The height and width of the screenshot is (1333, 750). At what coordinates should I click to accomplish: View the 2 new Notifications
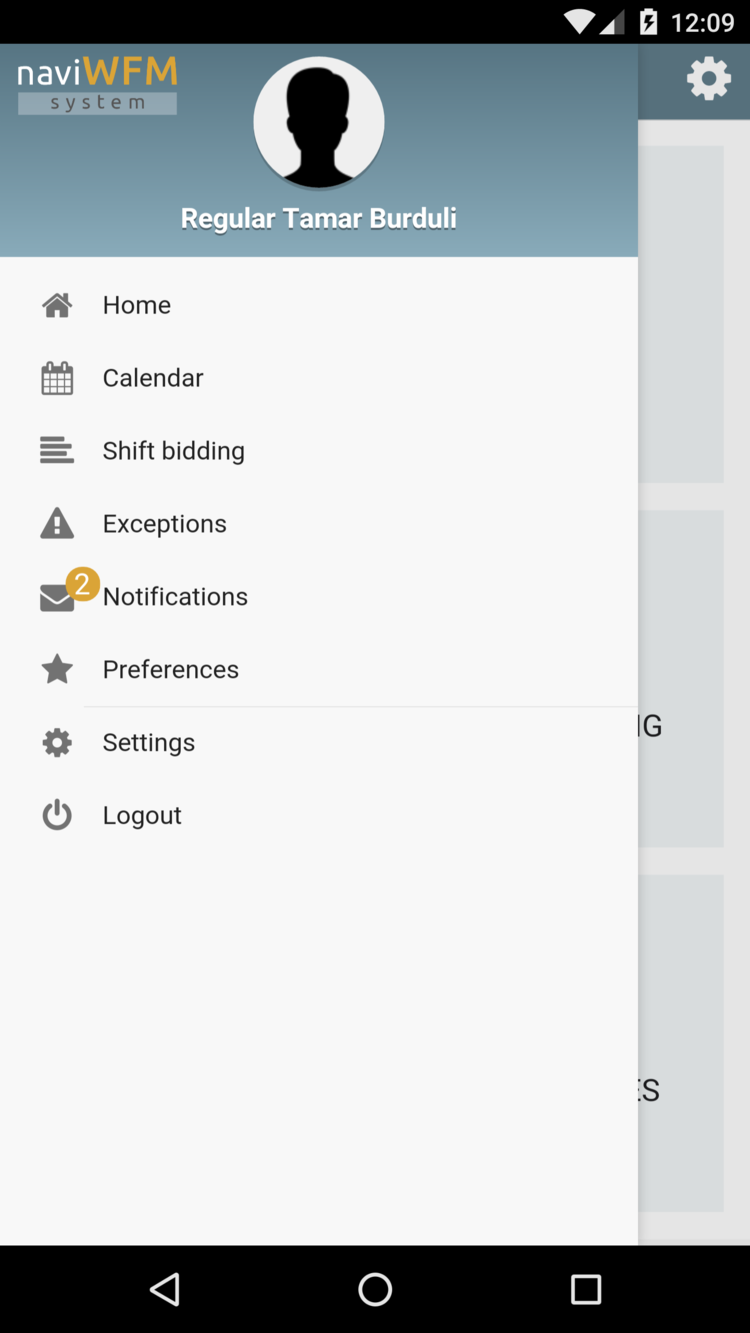[319, 597]
